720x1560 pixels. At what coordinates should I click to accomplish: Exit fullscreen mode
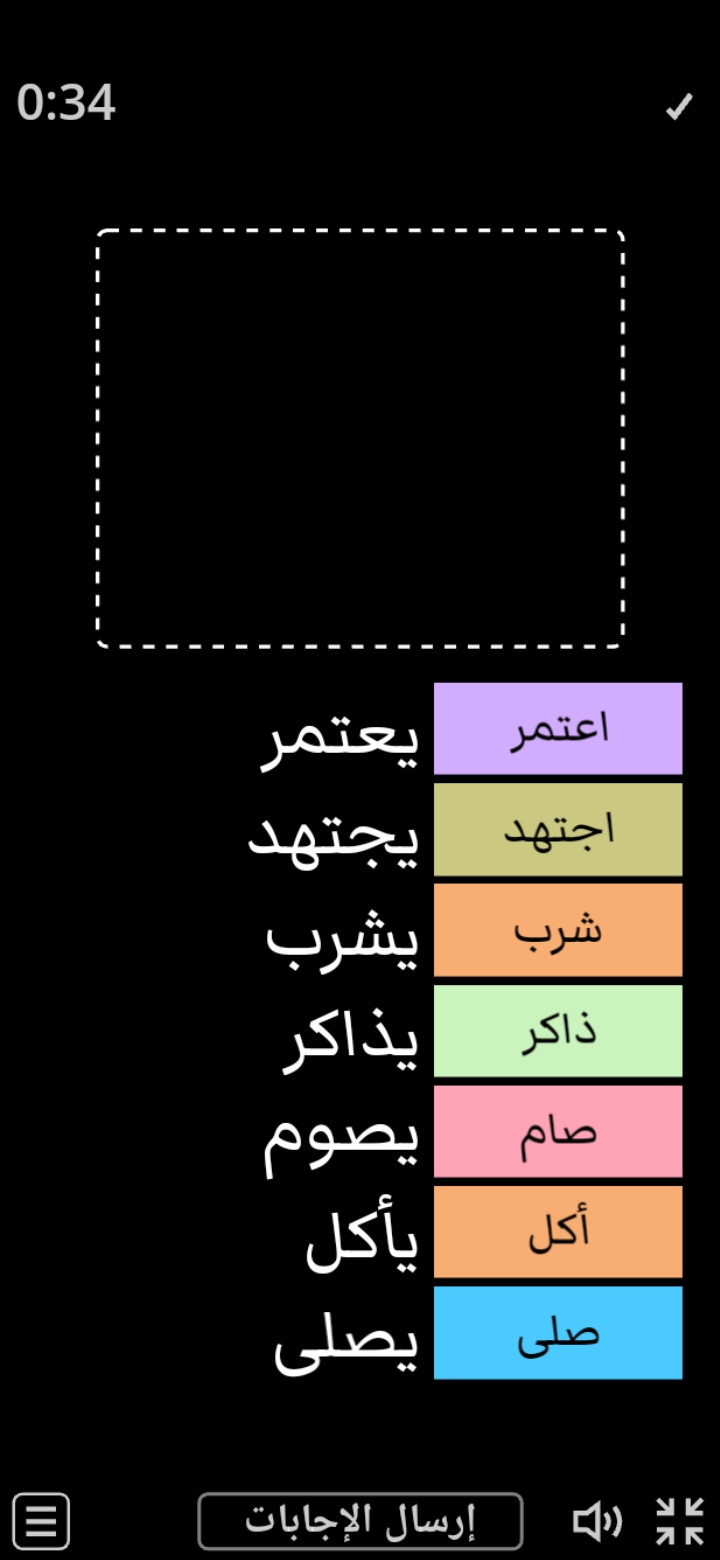tap(680, 1522)
